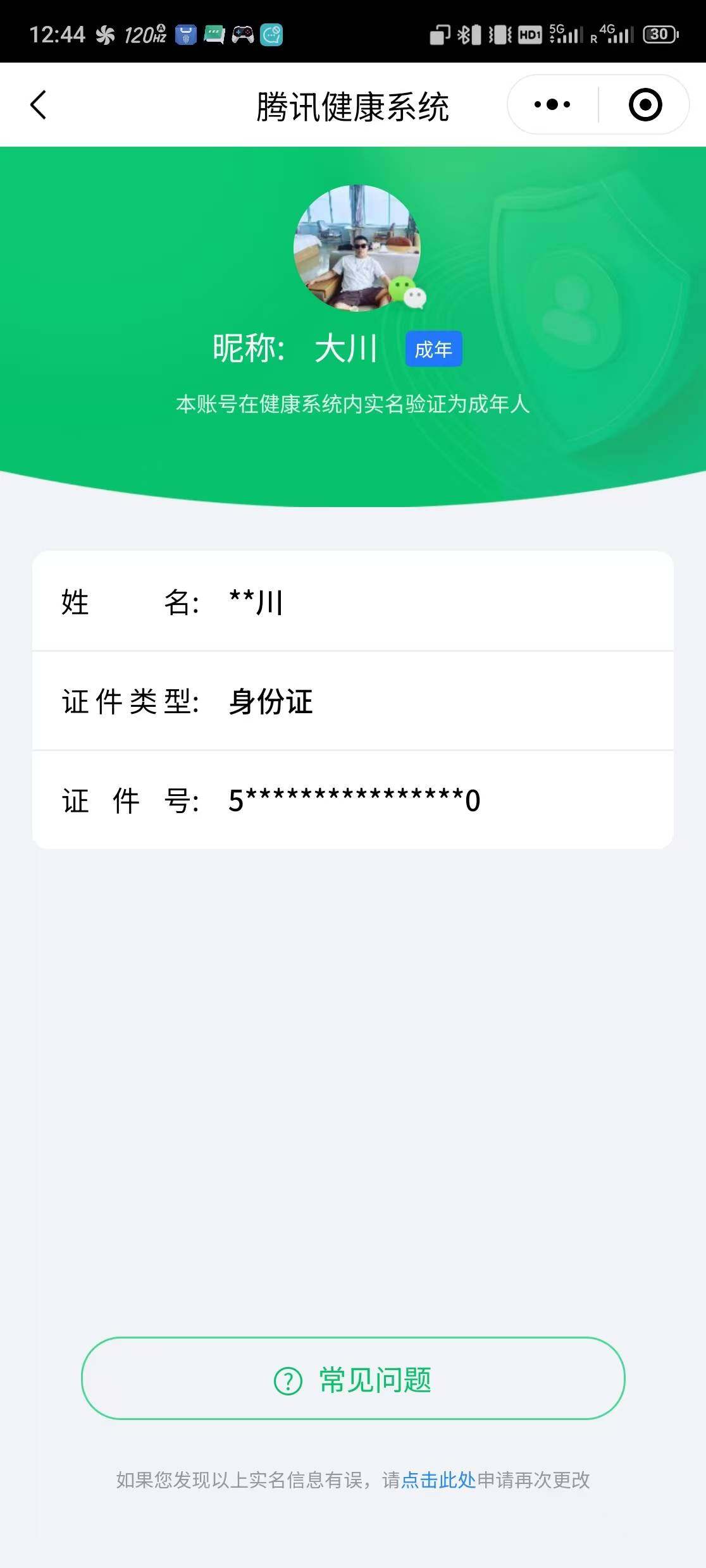Tap the 成年 badge to expand details
The width and height of the screenshot is (706, 1568).
click(436, 348)
